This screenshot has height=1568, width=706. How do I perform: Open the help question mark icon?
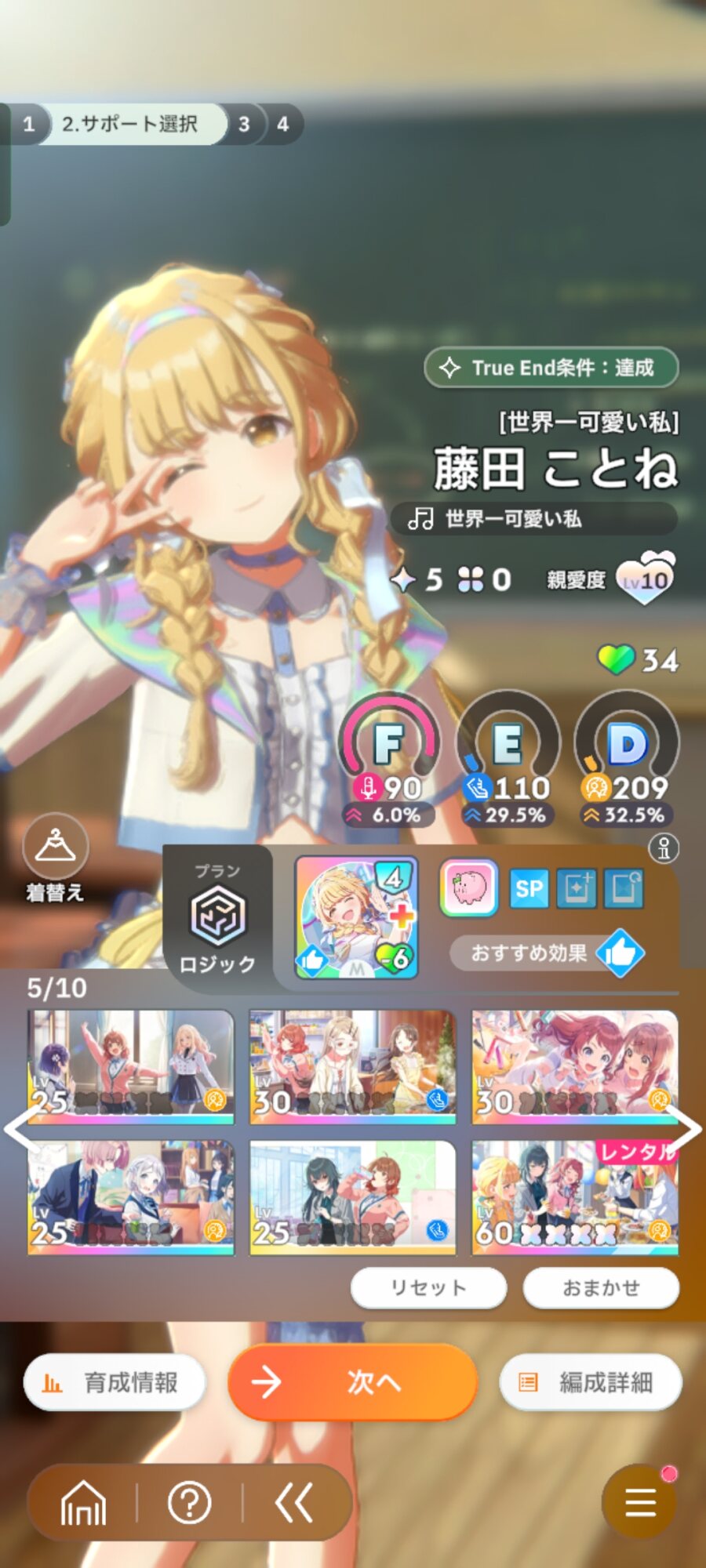(x=189, y=1503)
